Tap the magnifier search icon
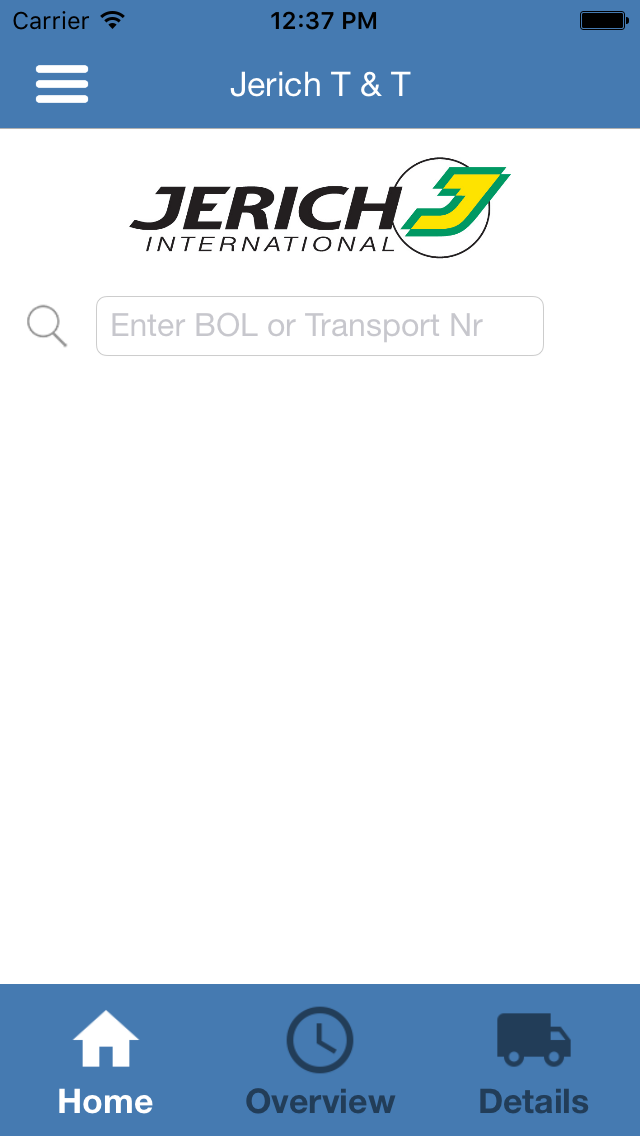Image resolution: width=640 pixels, height=1136 pixels. point(47,326)
